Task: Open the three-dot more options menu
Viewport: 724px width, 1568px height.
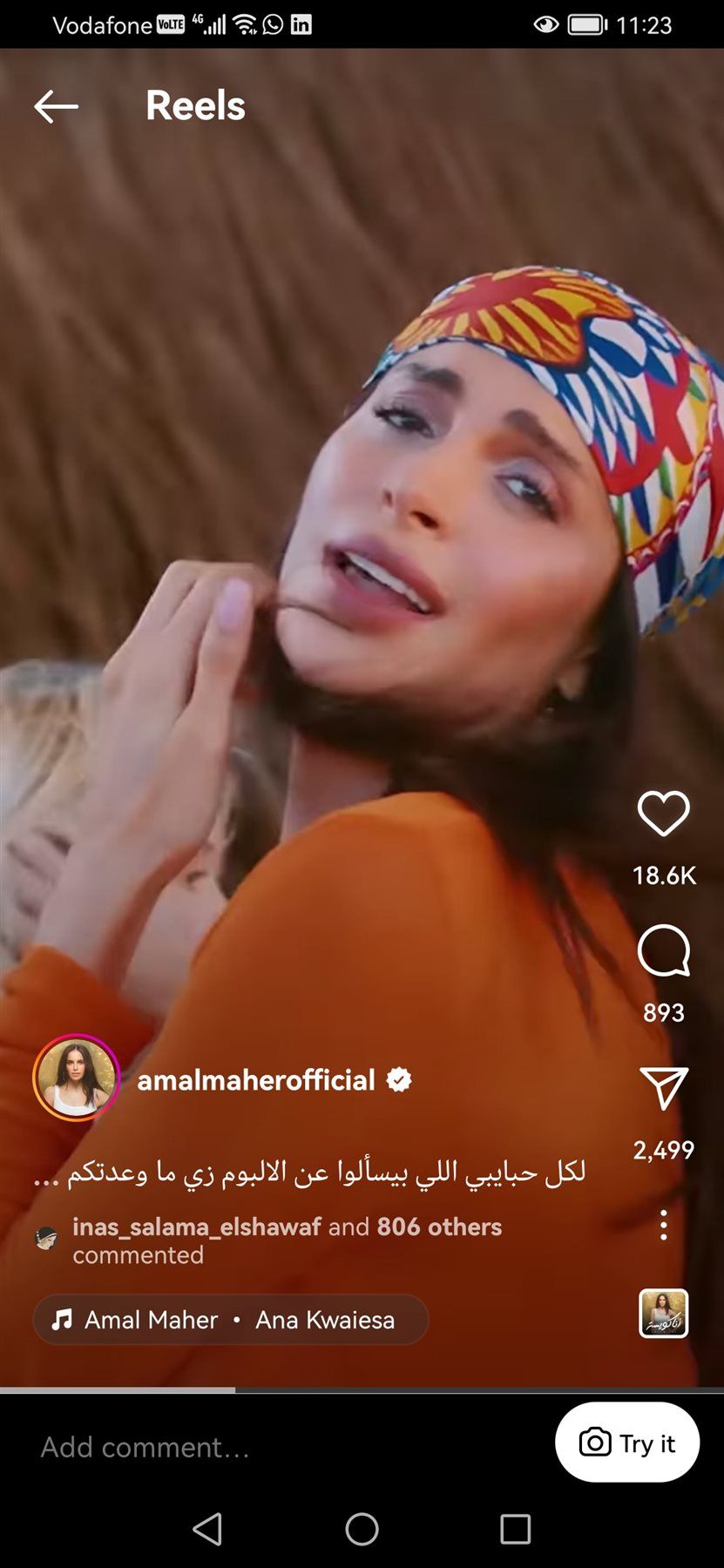Action: (x=663, y=1225)
